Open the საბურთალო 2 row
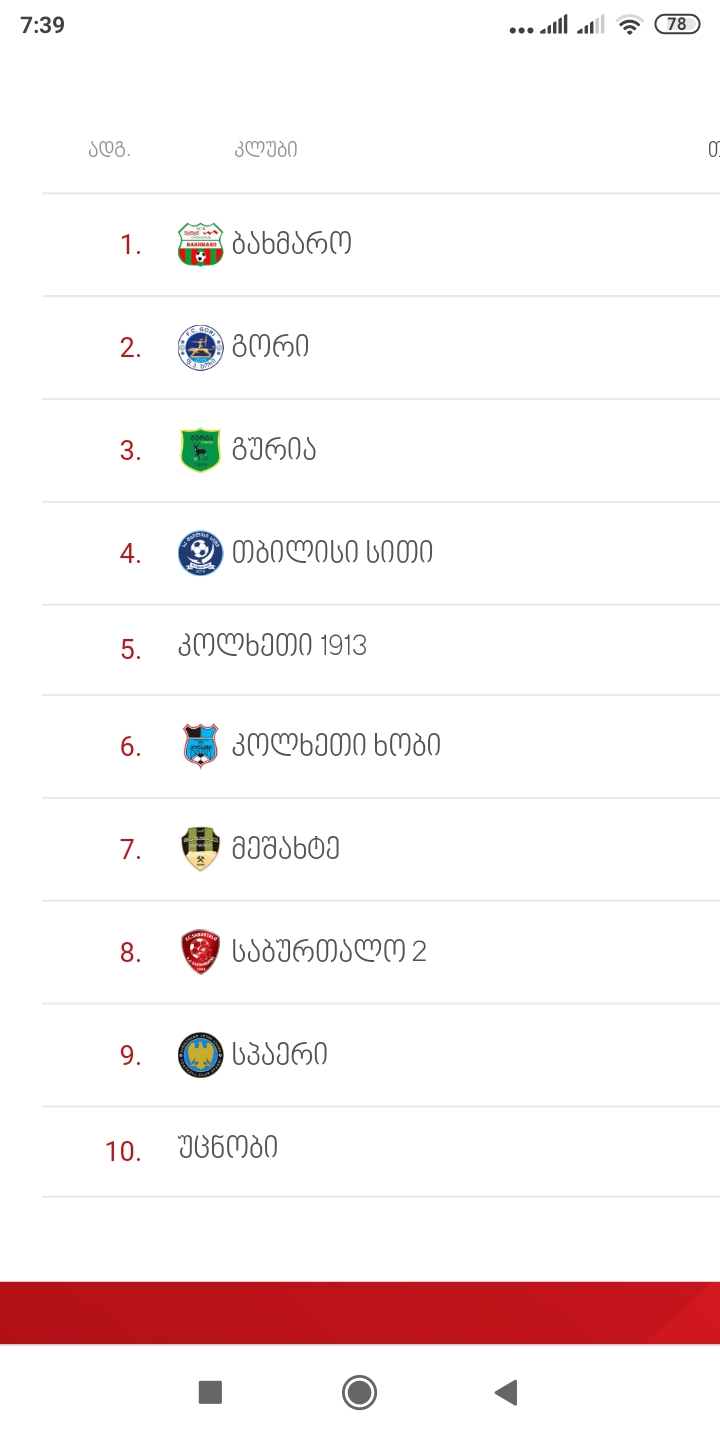The width and height of the screenshot is (720, 1440). coord(329,952)
